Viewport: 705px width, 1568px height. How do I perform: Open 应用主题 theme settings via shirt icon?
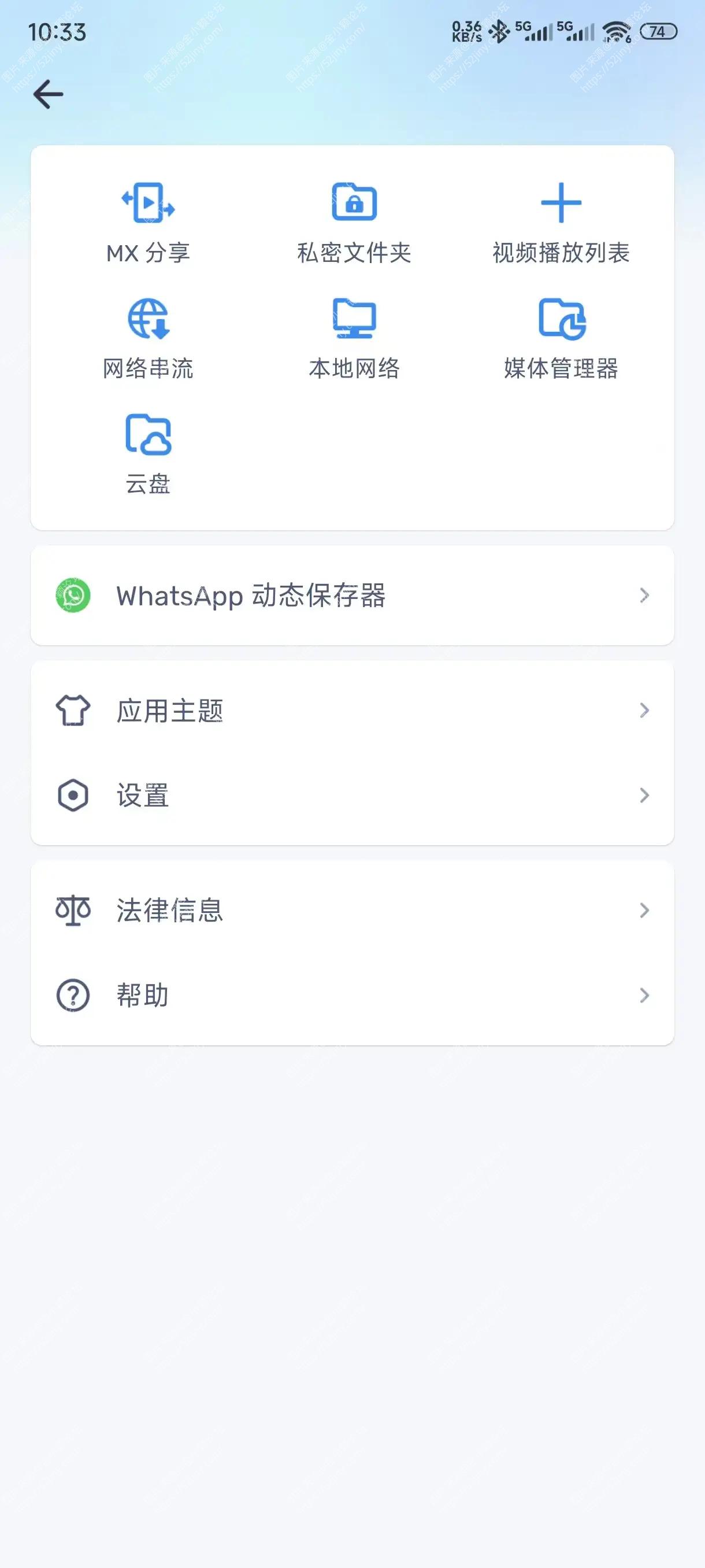click(72, 710)
